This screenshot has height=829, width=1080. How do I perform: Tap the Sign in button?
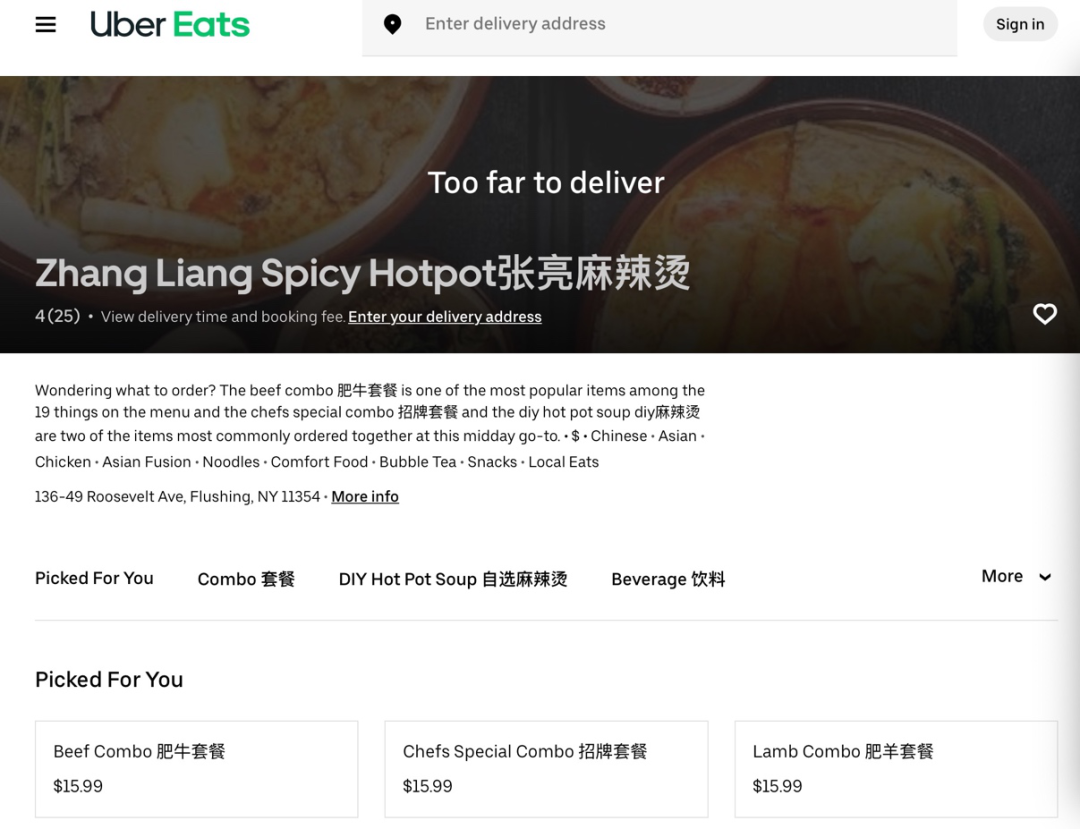[1019, 25]
